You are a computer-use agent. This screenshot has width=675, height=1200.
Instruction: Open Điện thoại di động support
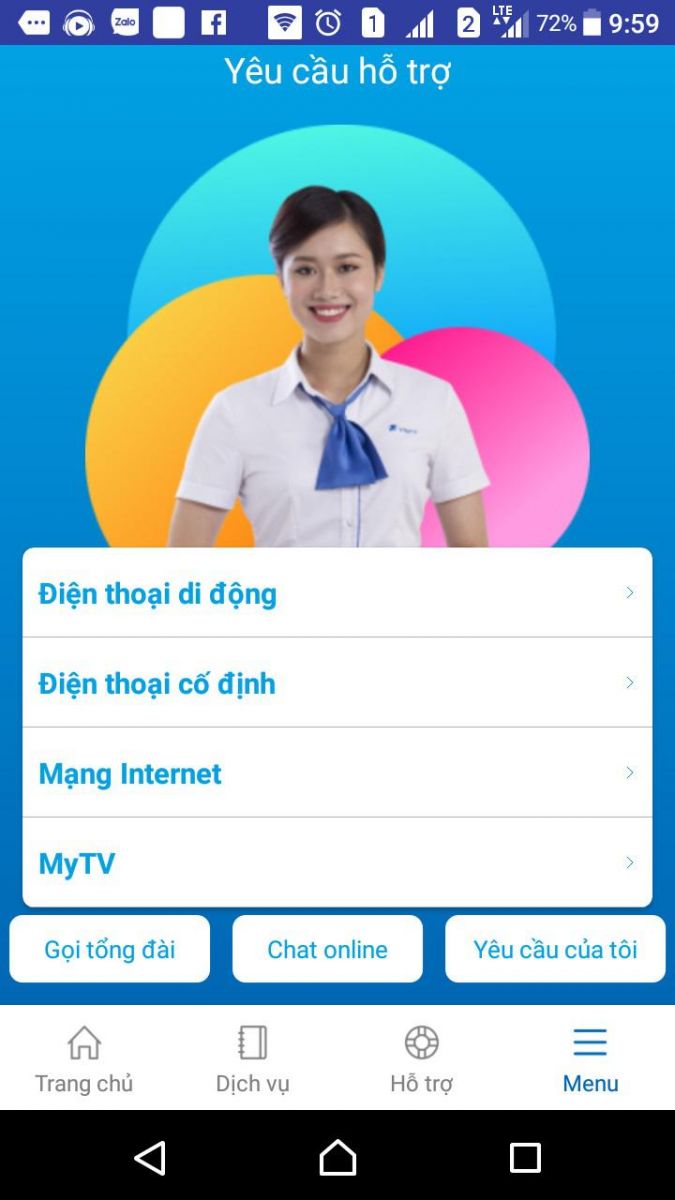pos(337,593)
